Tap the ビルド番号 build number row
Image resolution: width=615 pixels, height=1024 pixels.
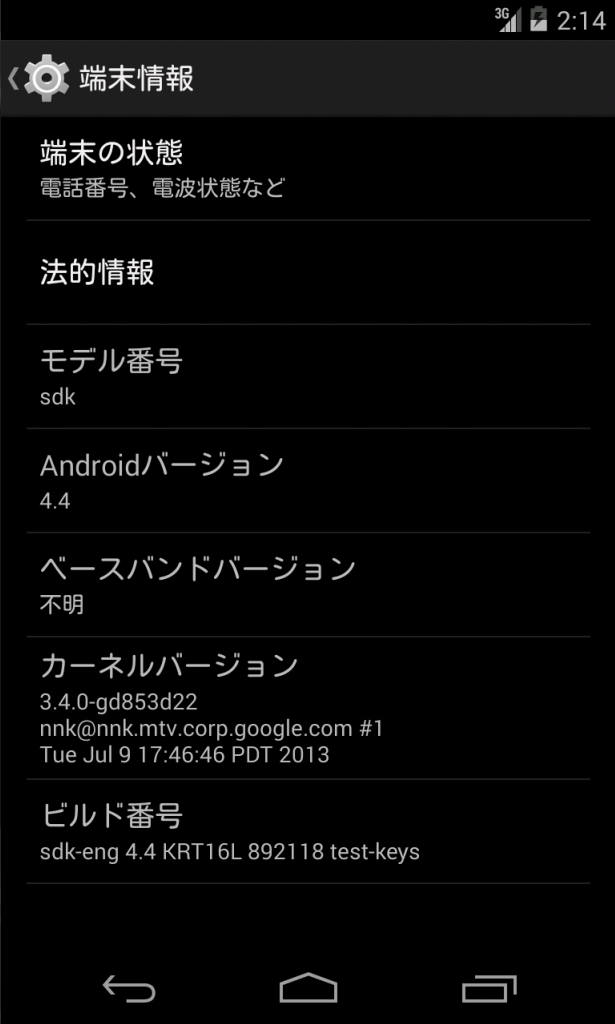click(x=308, y=831)
